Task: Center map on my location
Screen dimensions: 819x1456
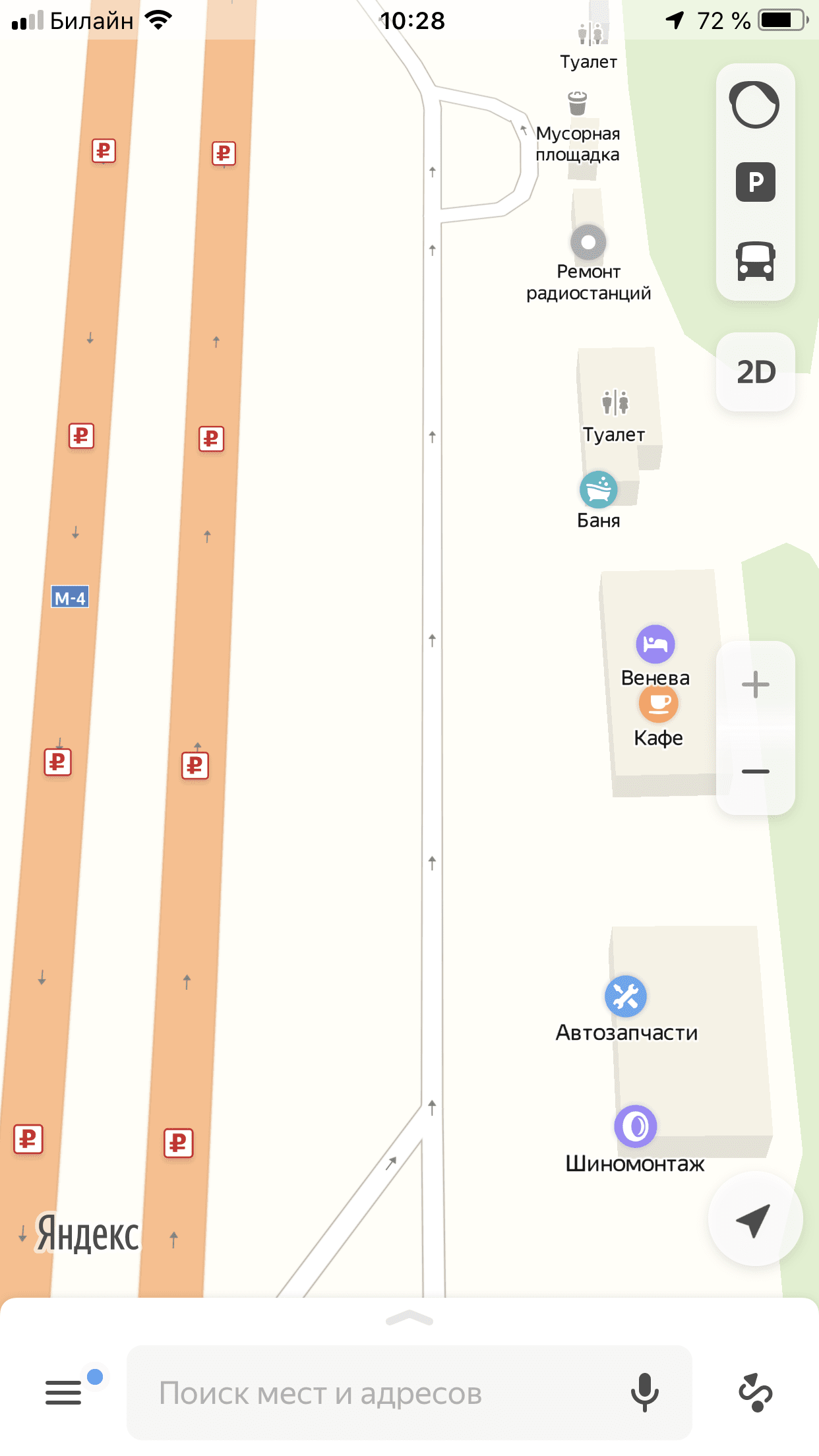Action: point(754,1219)
